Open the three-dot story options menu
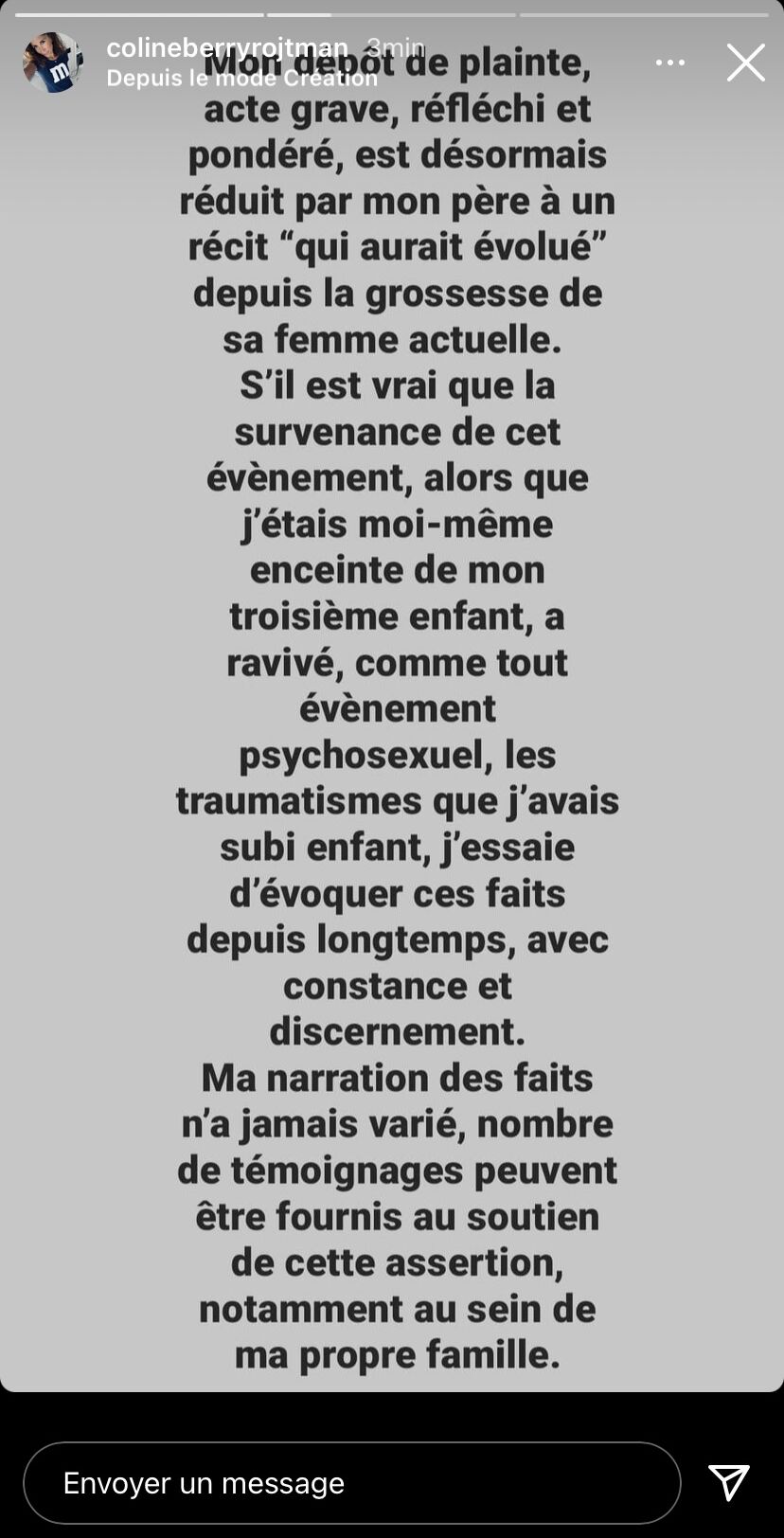784x1538 pixels. 670,63
